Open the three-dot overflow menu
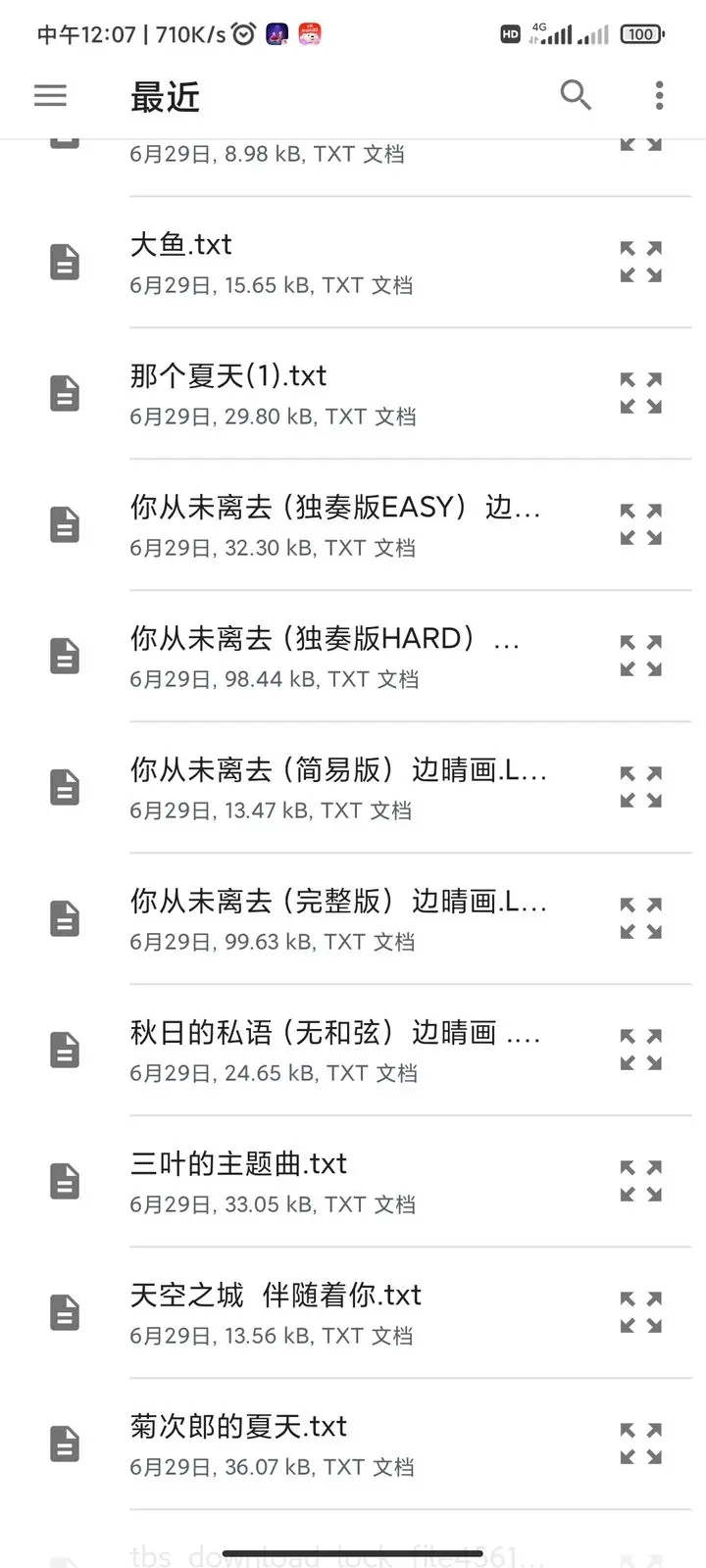Screen dimensions: 706x1568 658,95
